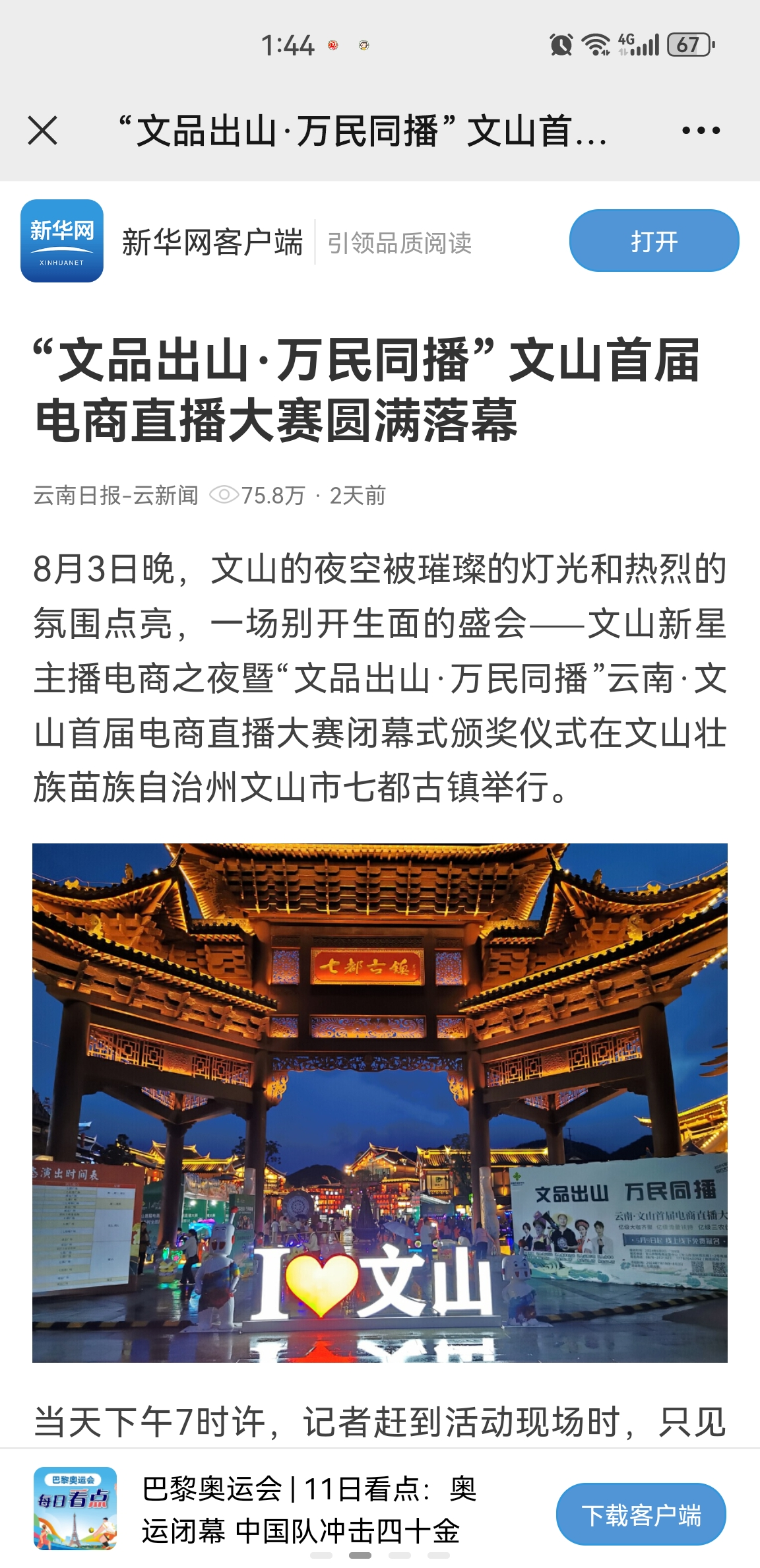Open 新华网客户端 header logo
The image size is (760, 1568).
62,241
